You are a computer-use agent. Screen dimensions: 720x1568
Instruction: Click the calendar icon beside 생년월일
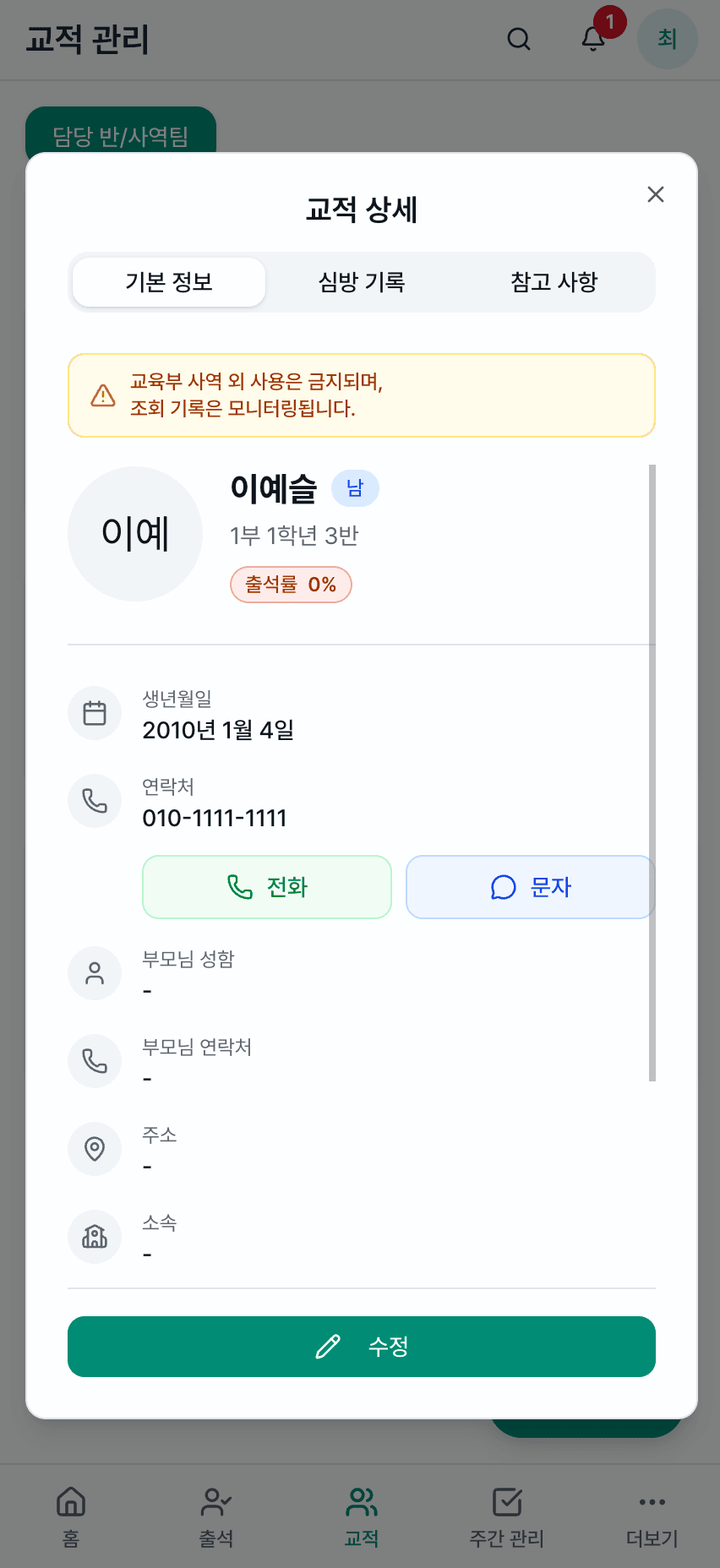click(x=95, y=712)
